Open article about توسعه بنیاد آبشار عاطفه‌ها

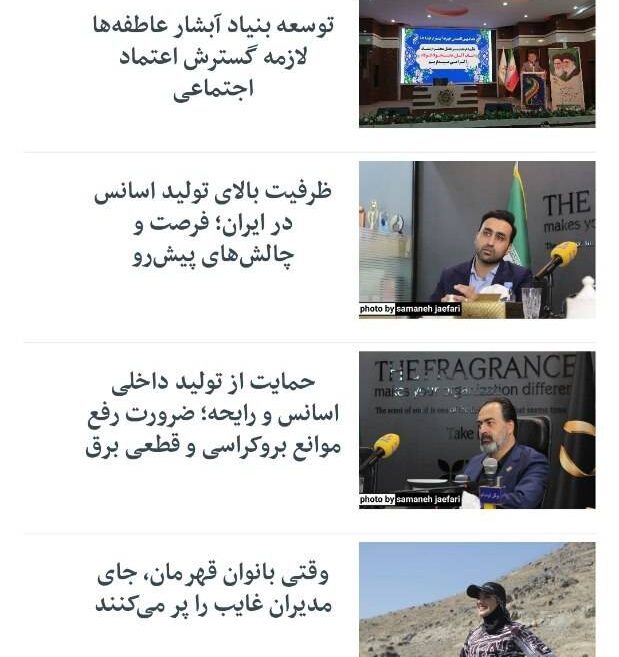(x=213, y=56)
